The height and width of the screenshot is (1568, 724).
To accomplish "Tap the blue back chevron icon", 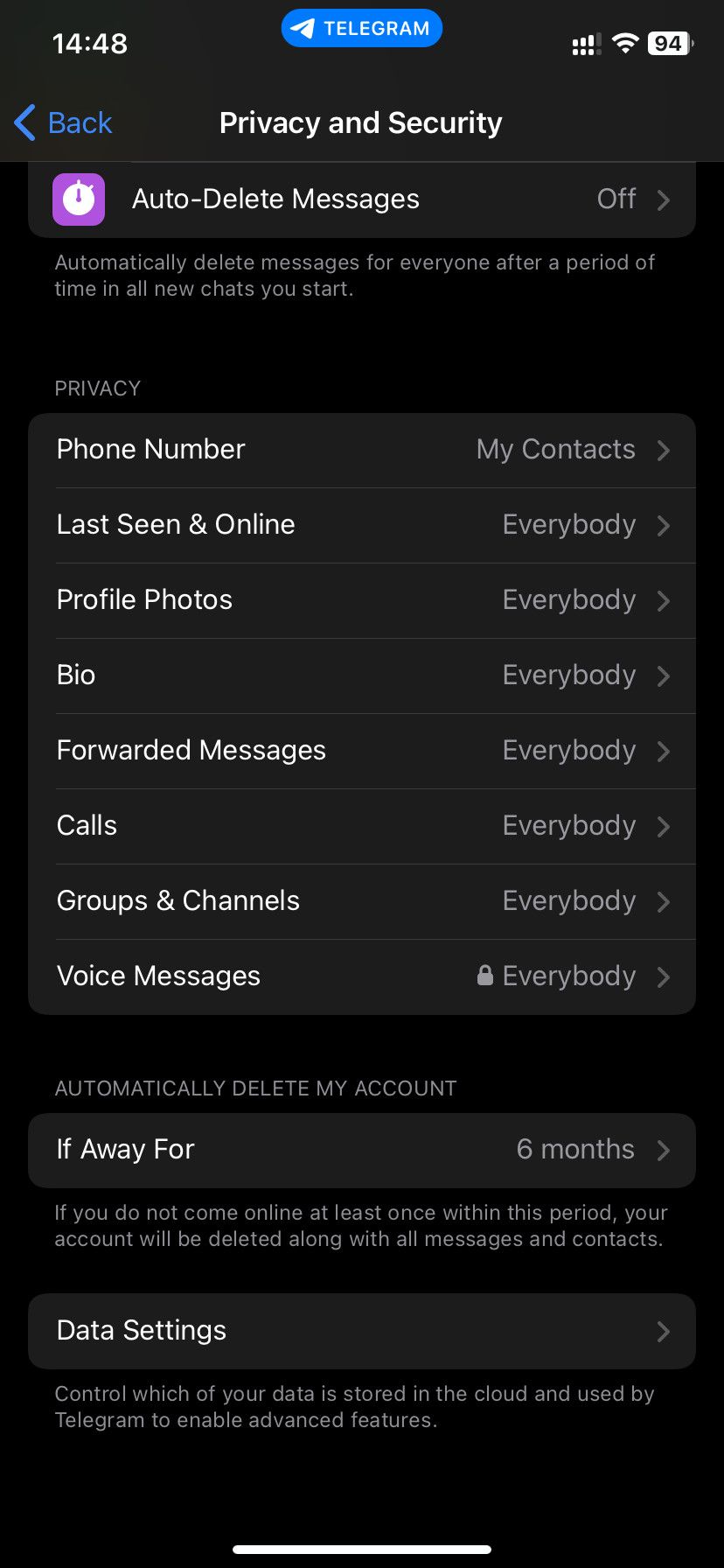I will (24, 122).
